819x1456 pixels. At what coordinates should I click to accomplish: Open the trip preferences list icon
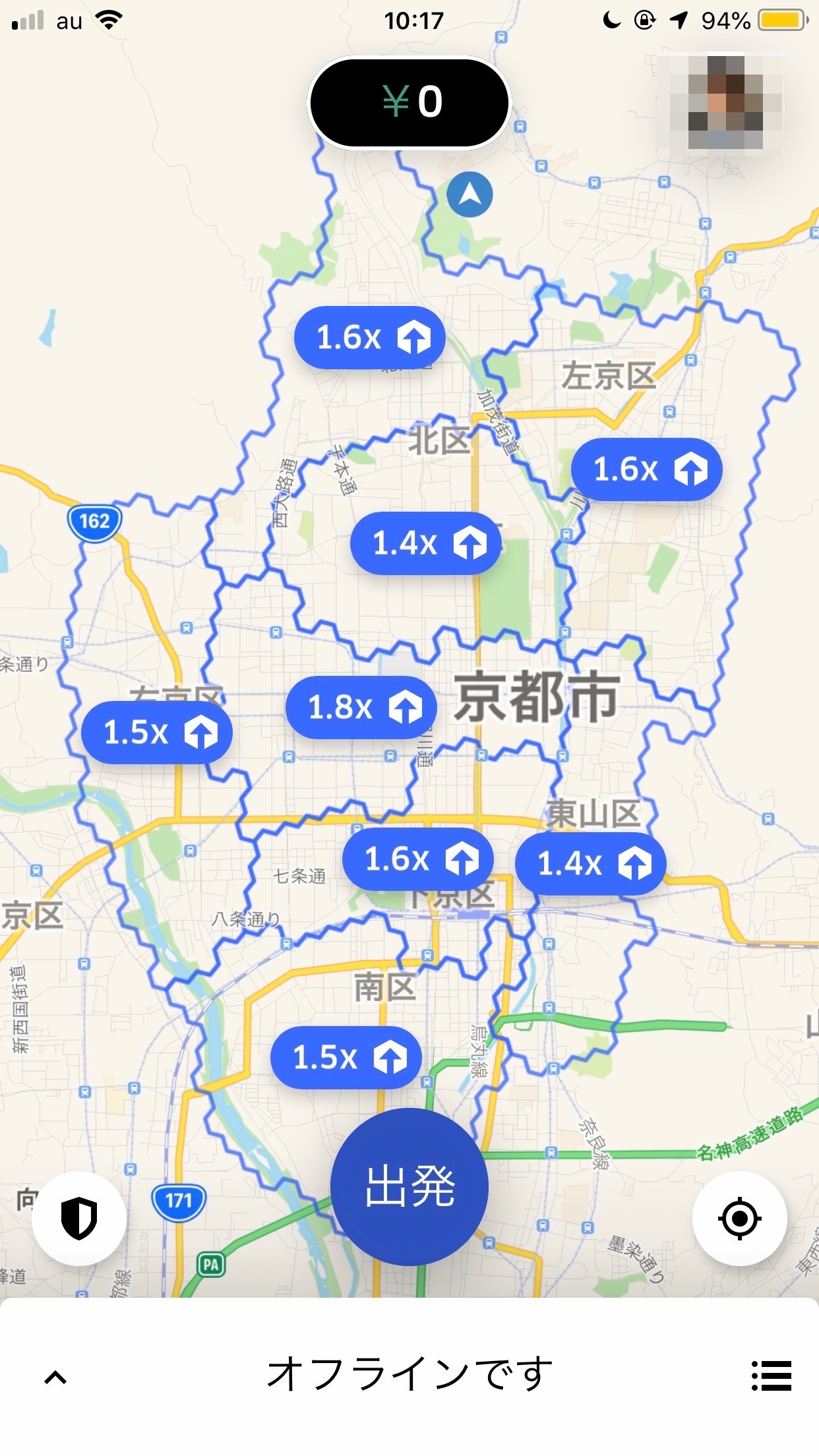pos(771,1376)
